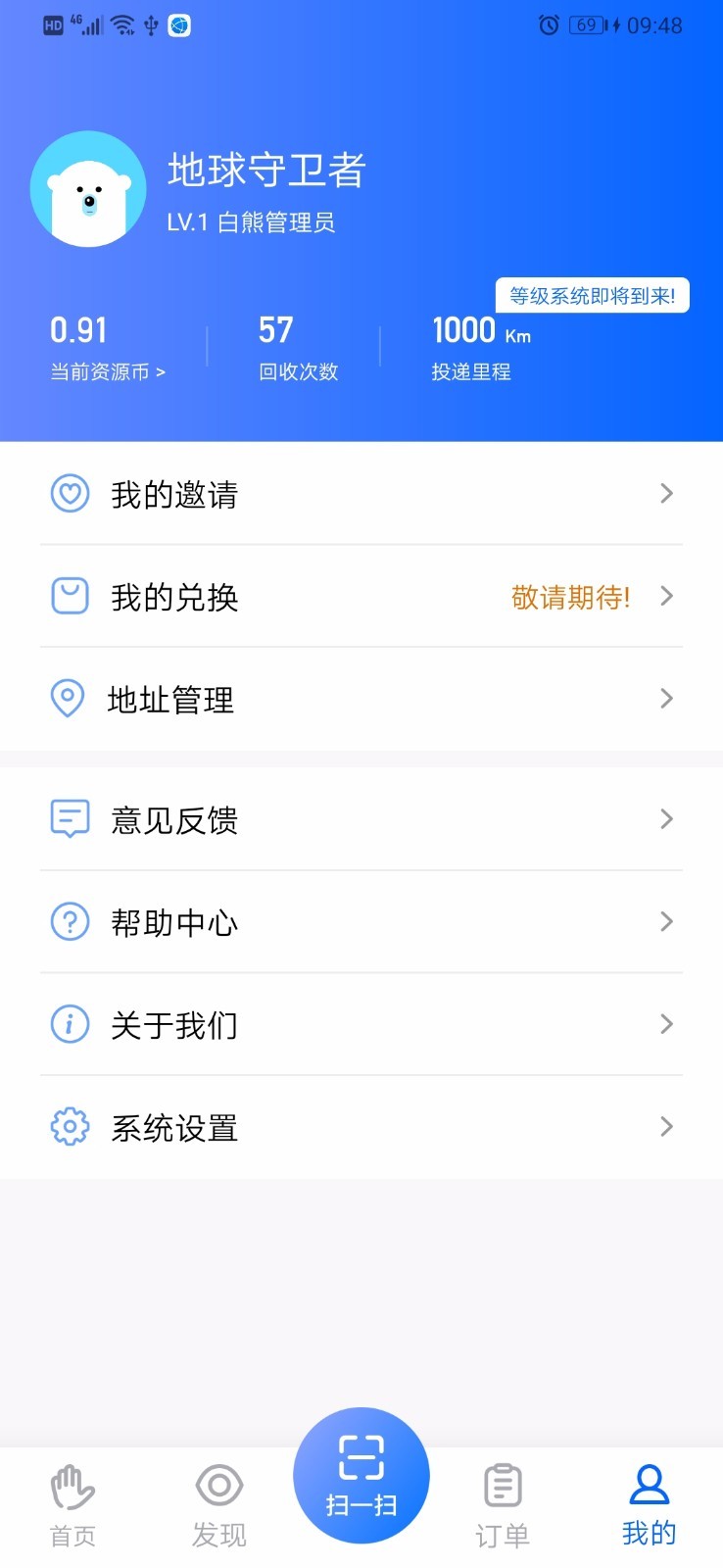Tap the feedback speech bubble icon

click(69, 817)
